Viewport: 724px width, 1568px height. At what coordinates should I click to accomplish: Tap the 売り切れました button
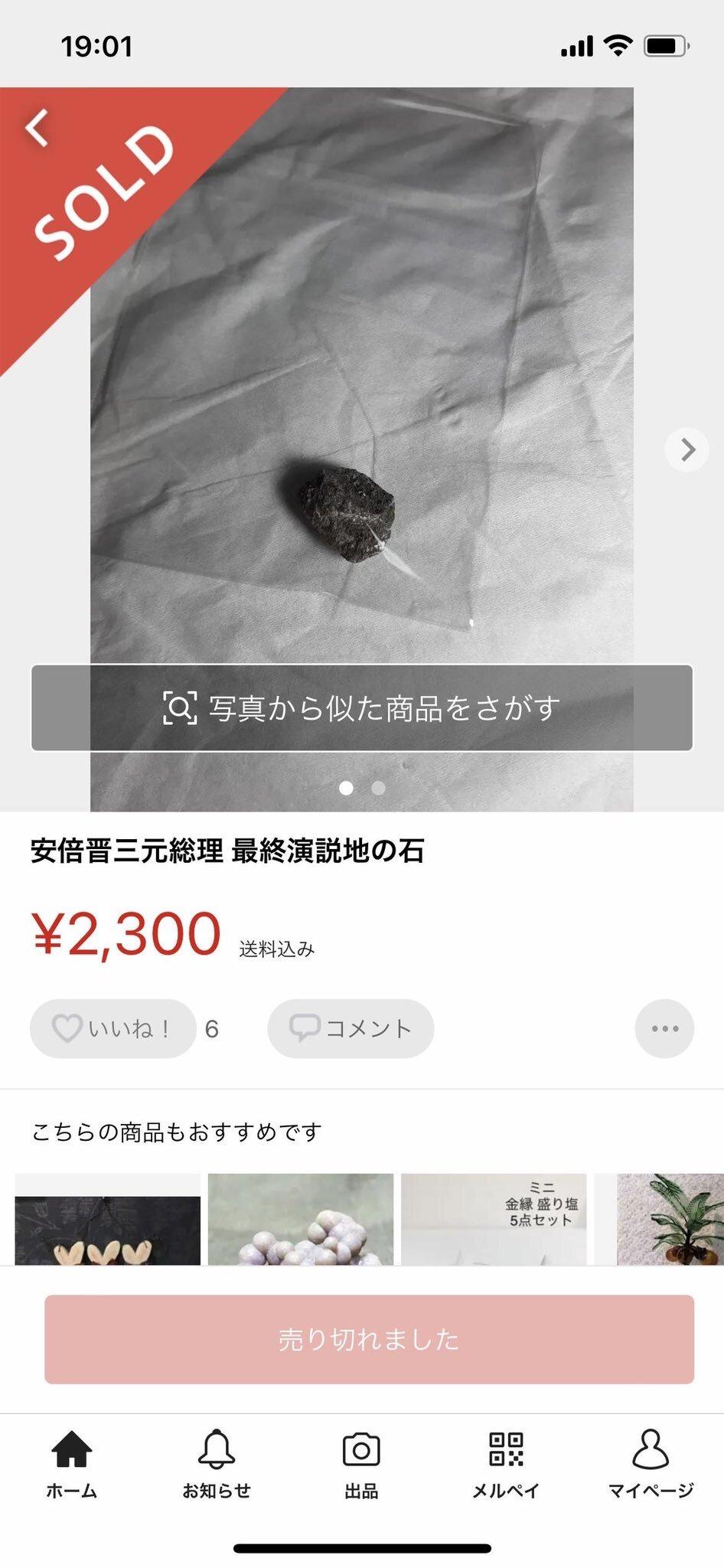(369, 1339)
